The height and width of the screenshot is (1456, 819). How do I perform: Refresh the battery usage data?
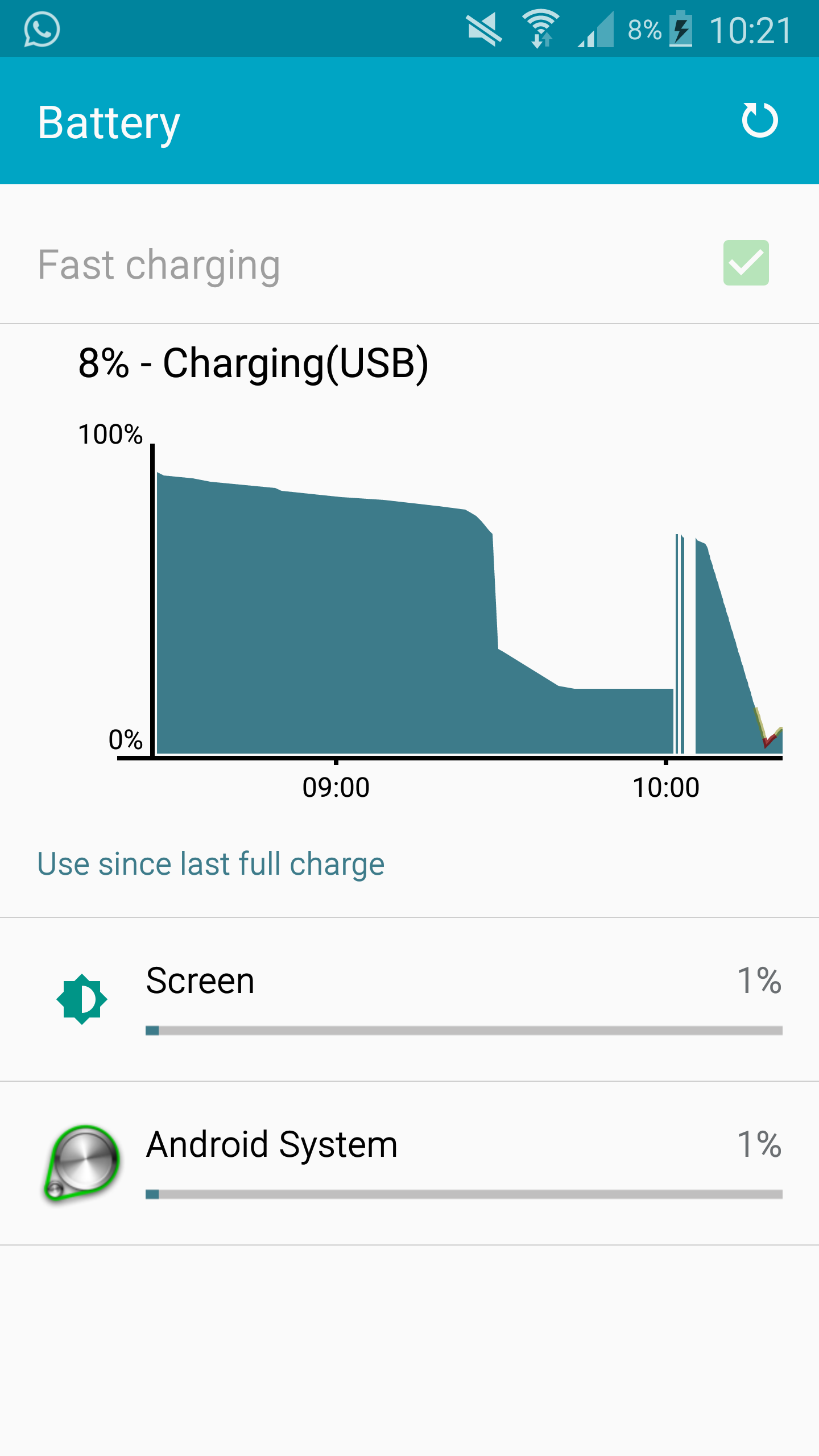click(759, 121)
